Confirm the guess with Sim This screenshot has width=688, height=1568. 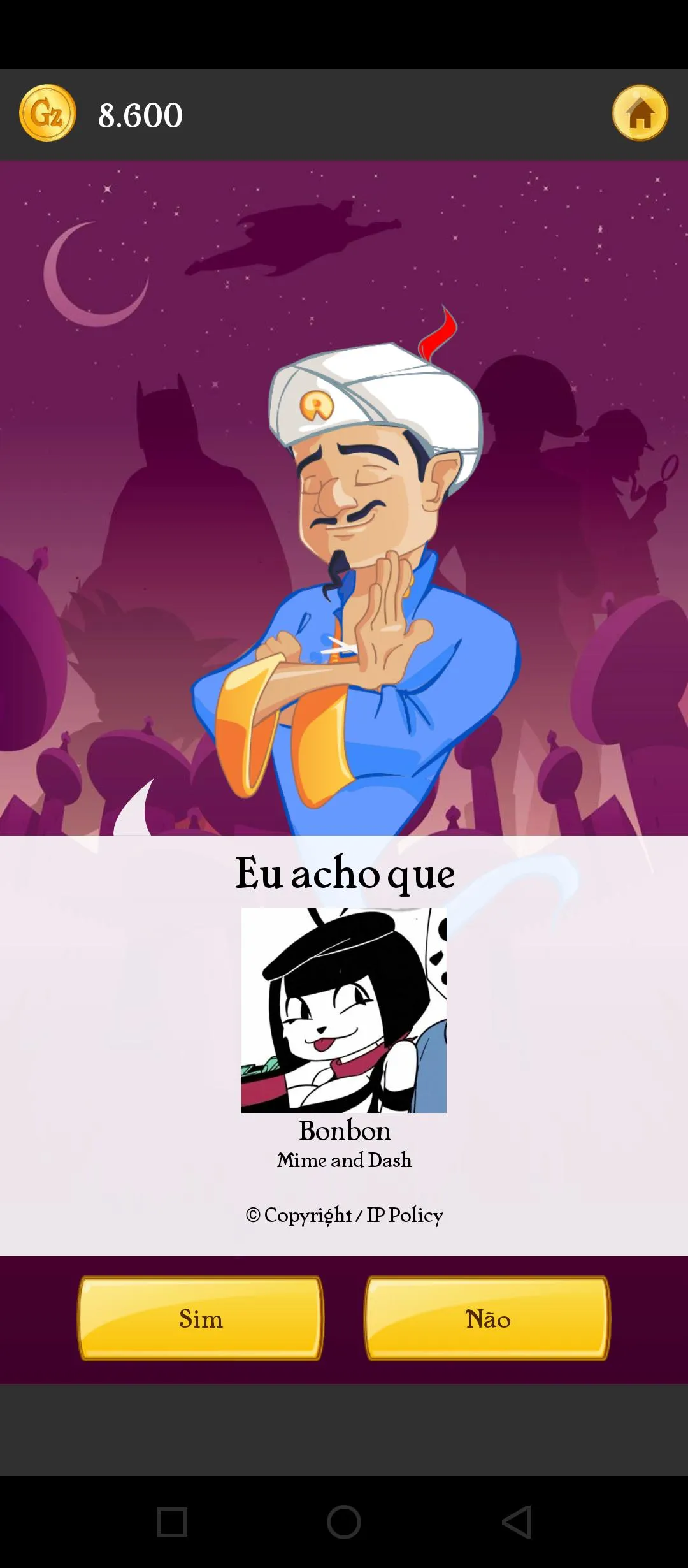201,1318
